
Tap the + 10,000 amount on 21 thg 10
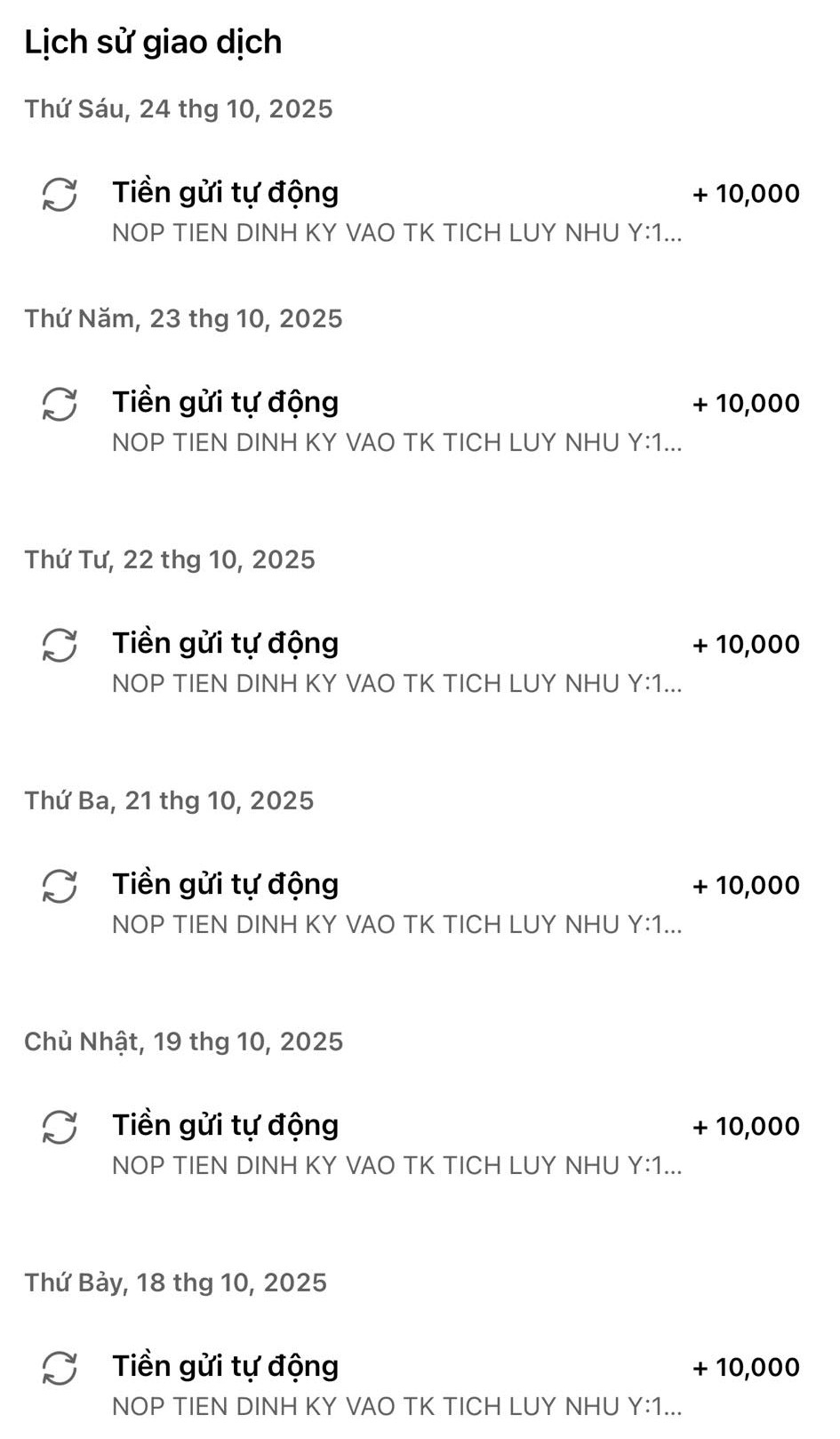747,884
